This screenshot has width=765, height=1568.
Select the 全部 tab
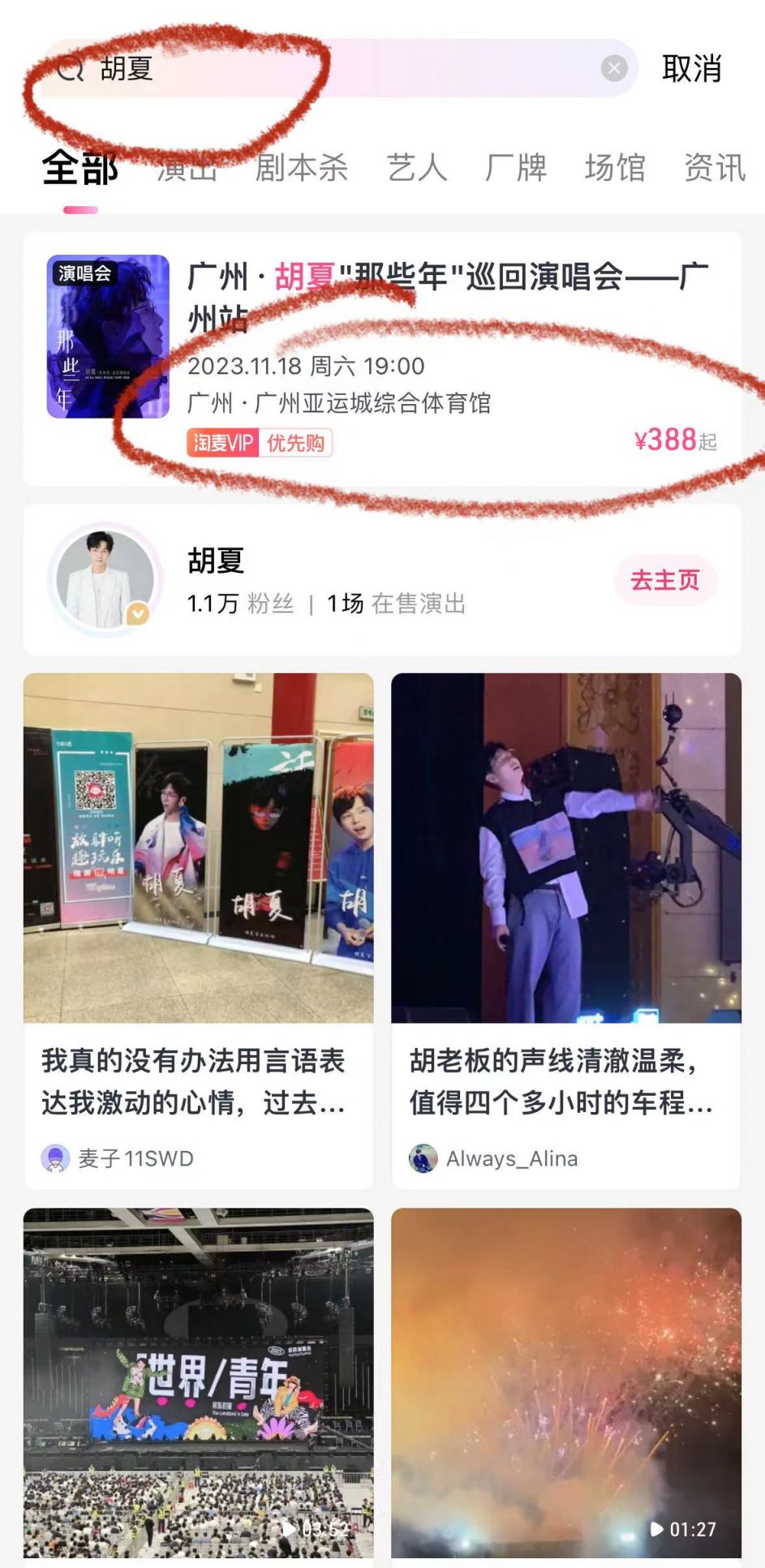(x=80, y=169)
